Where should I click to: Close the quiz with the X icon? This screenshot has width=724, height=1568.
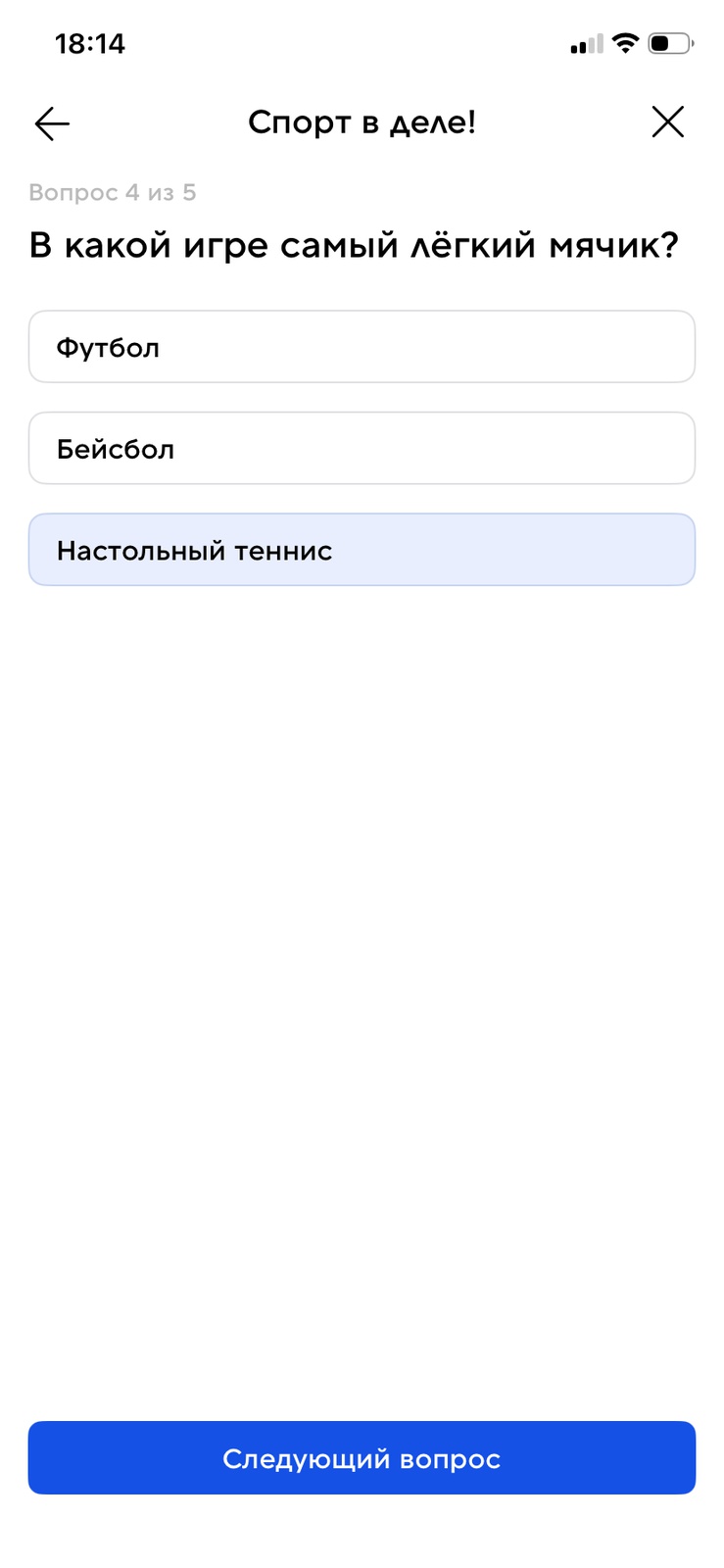(667, 122)
